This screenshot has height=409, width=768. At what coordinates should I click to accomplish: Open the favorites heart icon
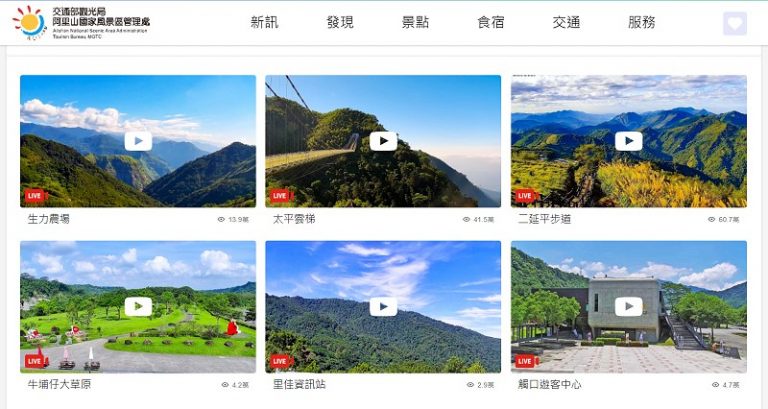[x=735, y=23]
